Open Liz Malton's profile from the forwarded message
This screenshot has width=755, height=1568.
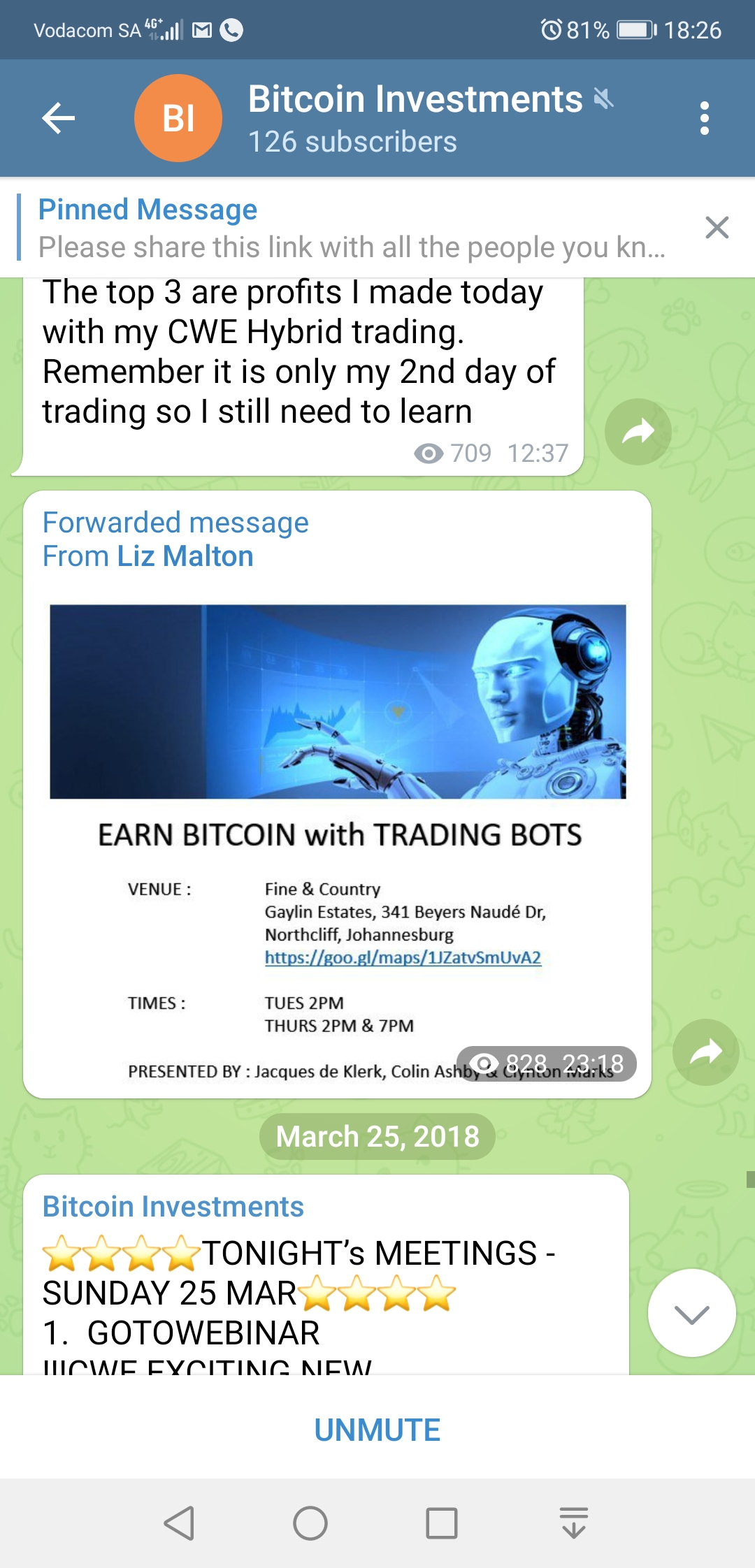pos(185,556)
